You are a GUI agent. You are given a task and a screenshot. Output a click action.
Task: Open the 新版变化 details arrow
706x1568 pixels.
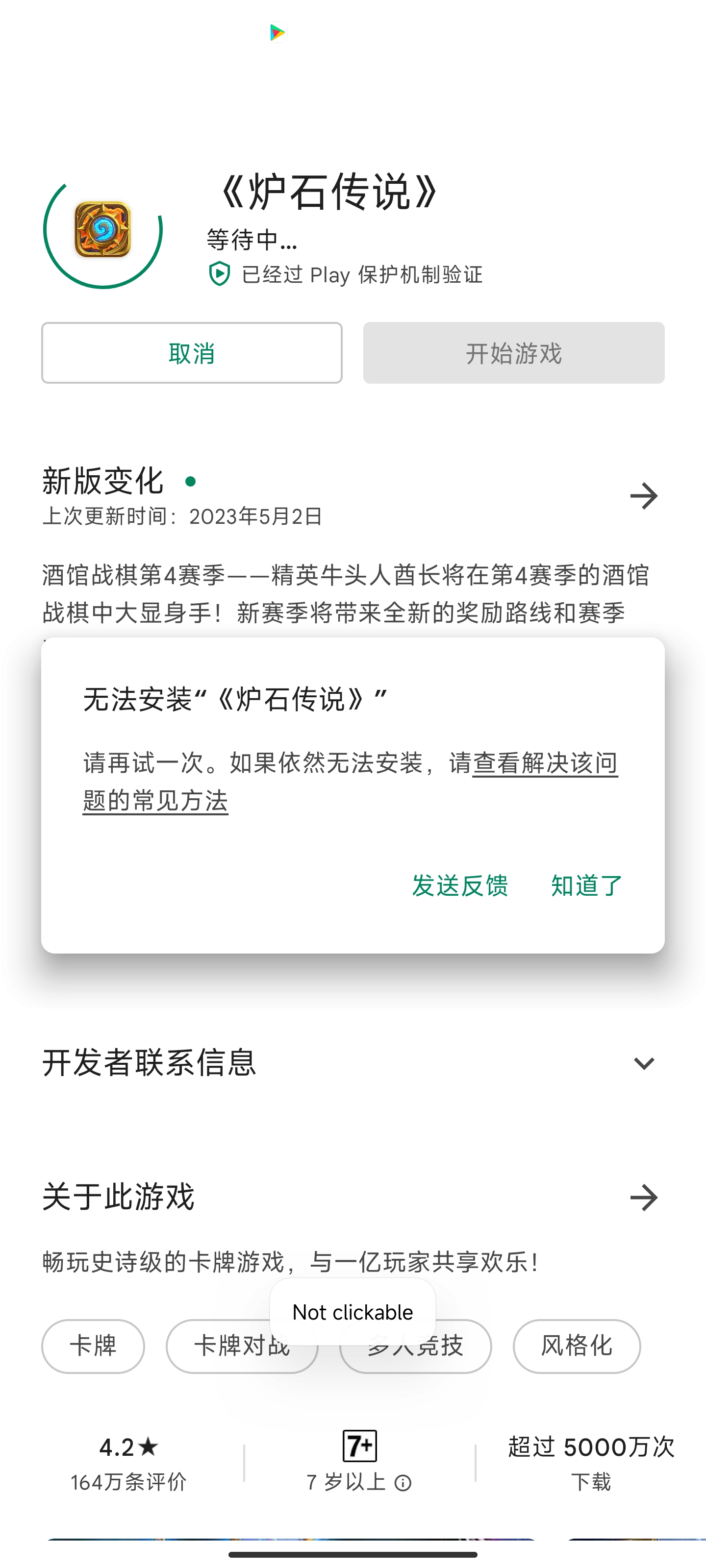point(643,496)
